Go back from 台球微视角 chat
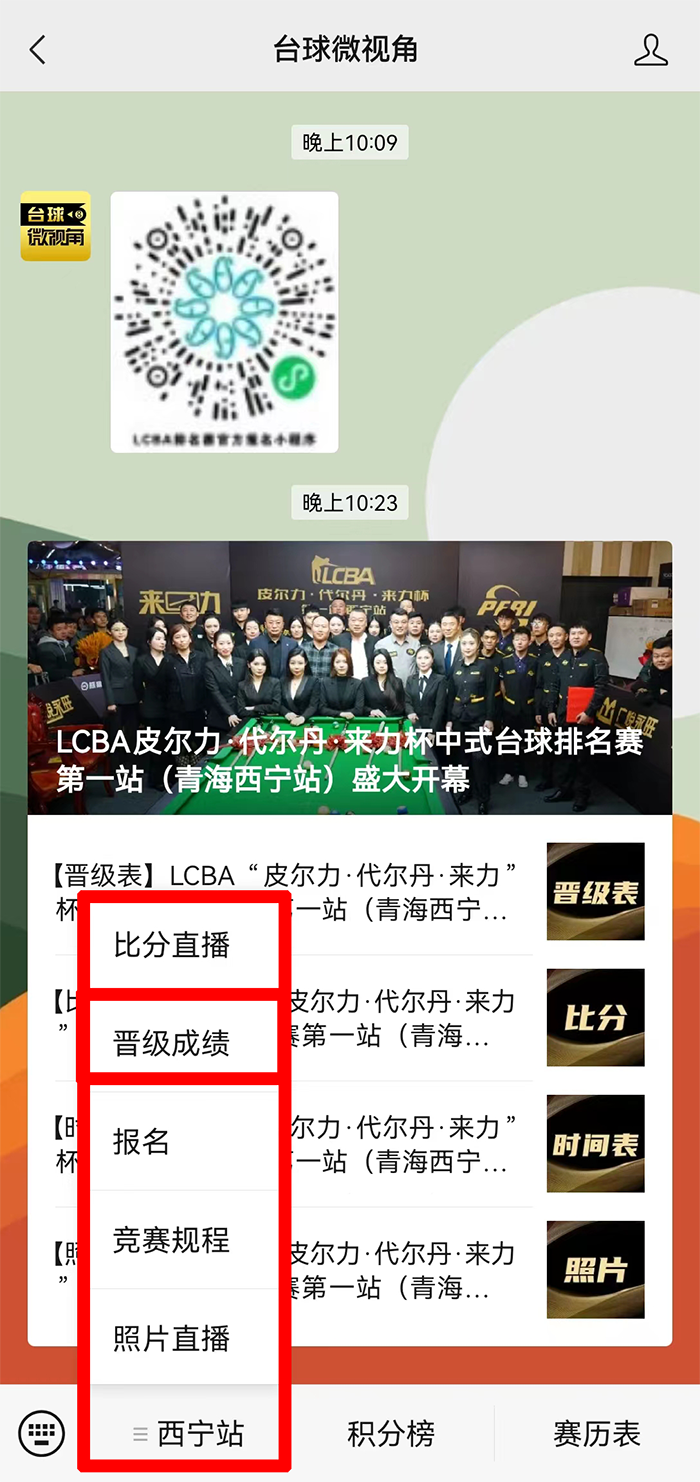The image size is (700, 1482). (38, 49)
